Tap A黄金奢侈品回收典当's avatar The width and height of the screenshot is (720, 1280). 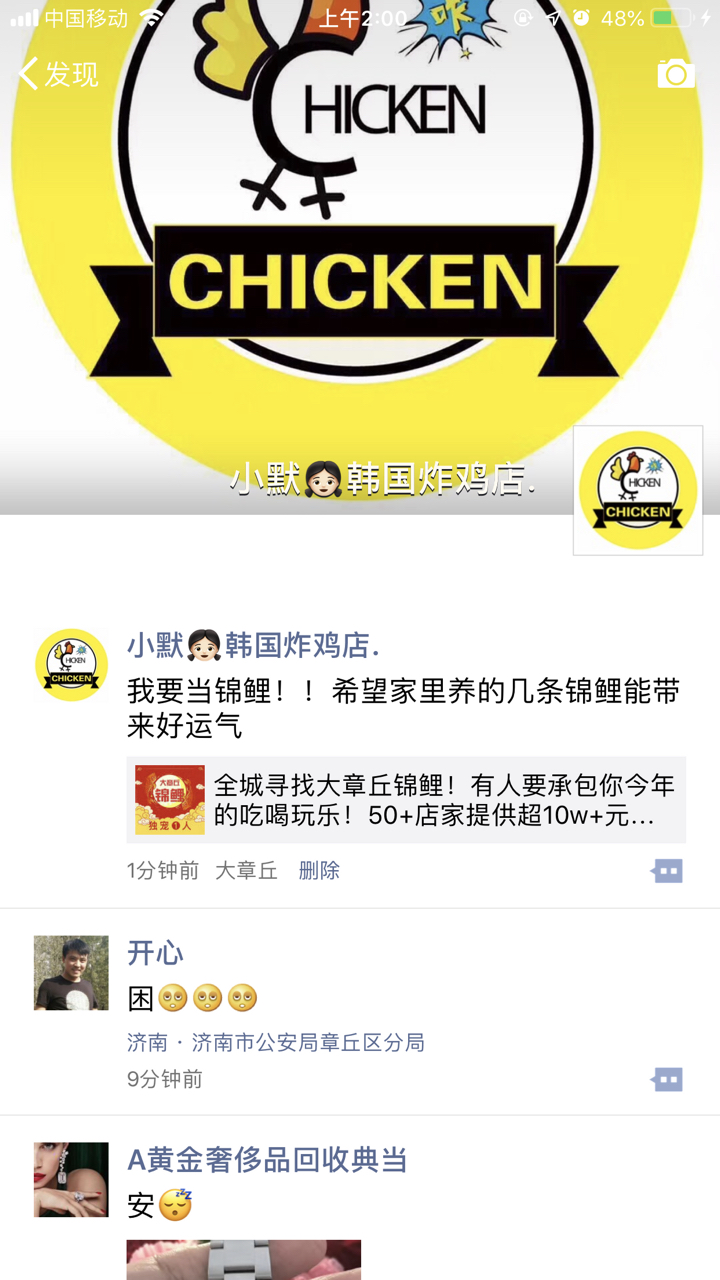click(71, 1179)
